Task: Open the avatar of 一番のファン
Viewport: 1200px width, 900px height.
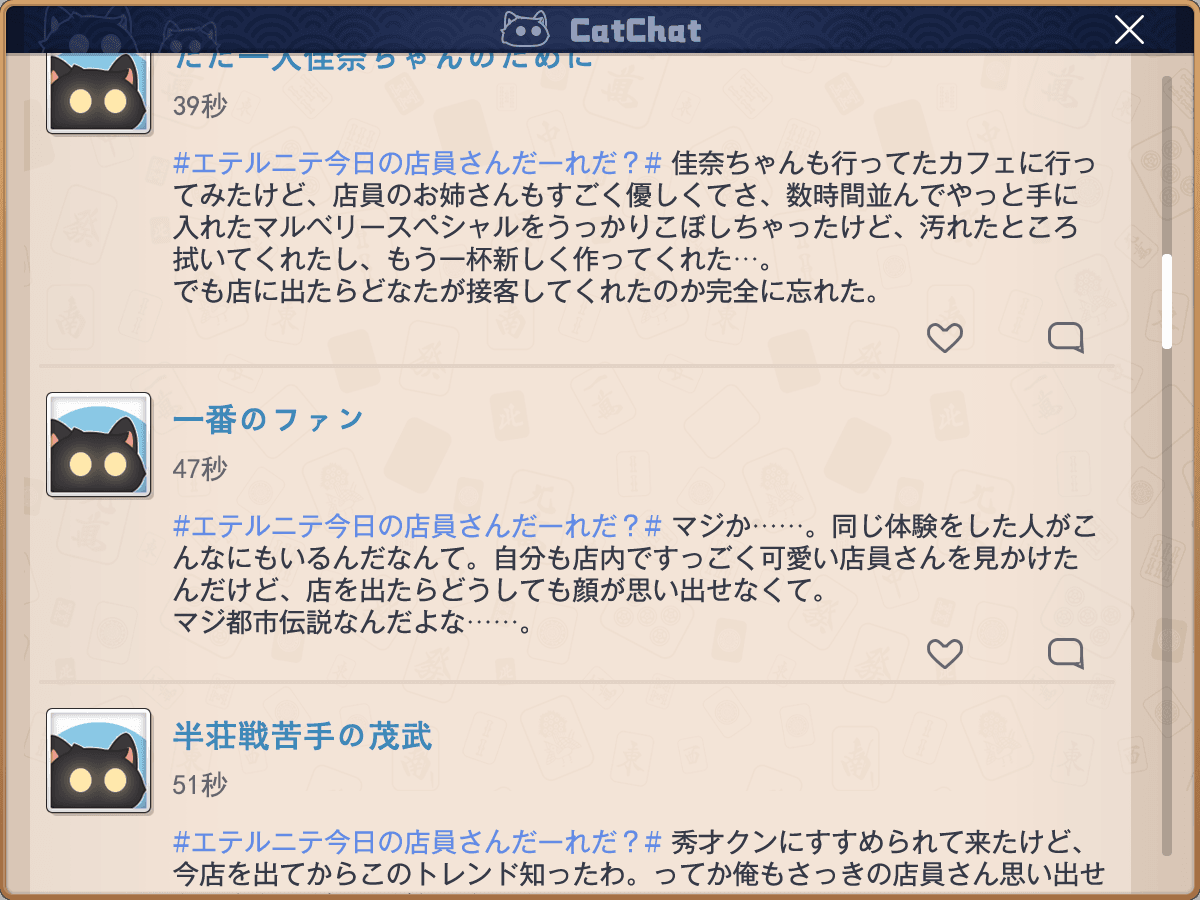Action: (99, 445)
